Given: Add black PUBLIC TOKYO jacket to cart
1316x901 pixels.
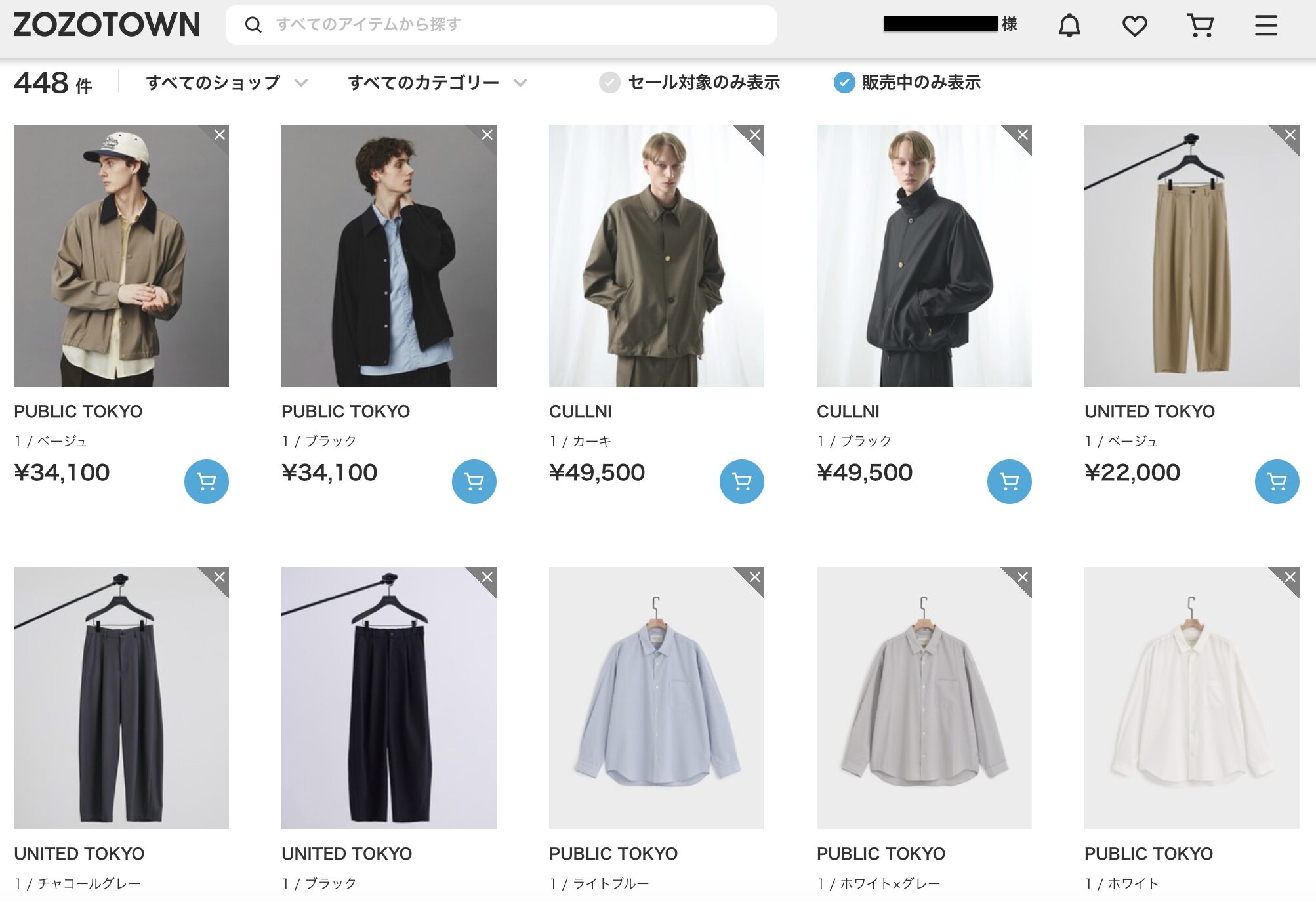Looking at the screenshot, I should coord(474,482).
